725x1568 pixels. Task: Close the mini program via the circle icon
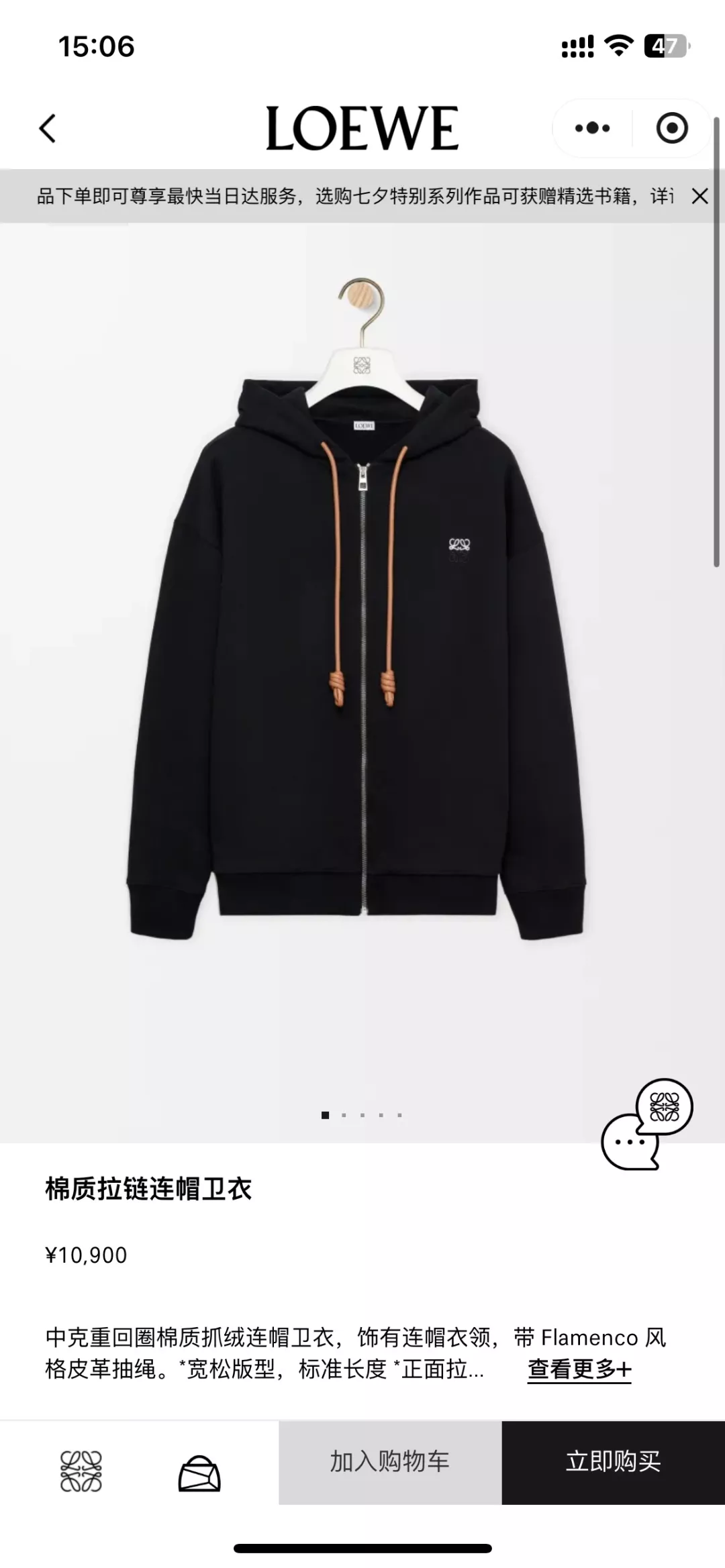click(x=672, y=128)
